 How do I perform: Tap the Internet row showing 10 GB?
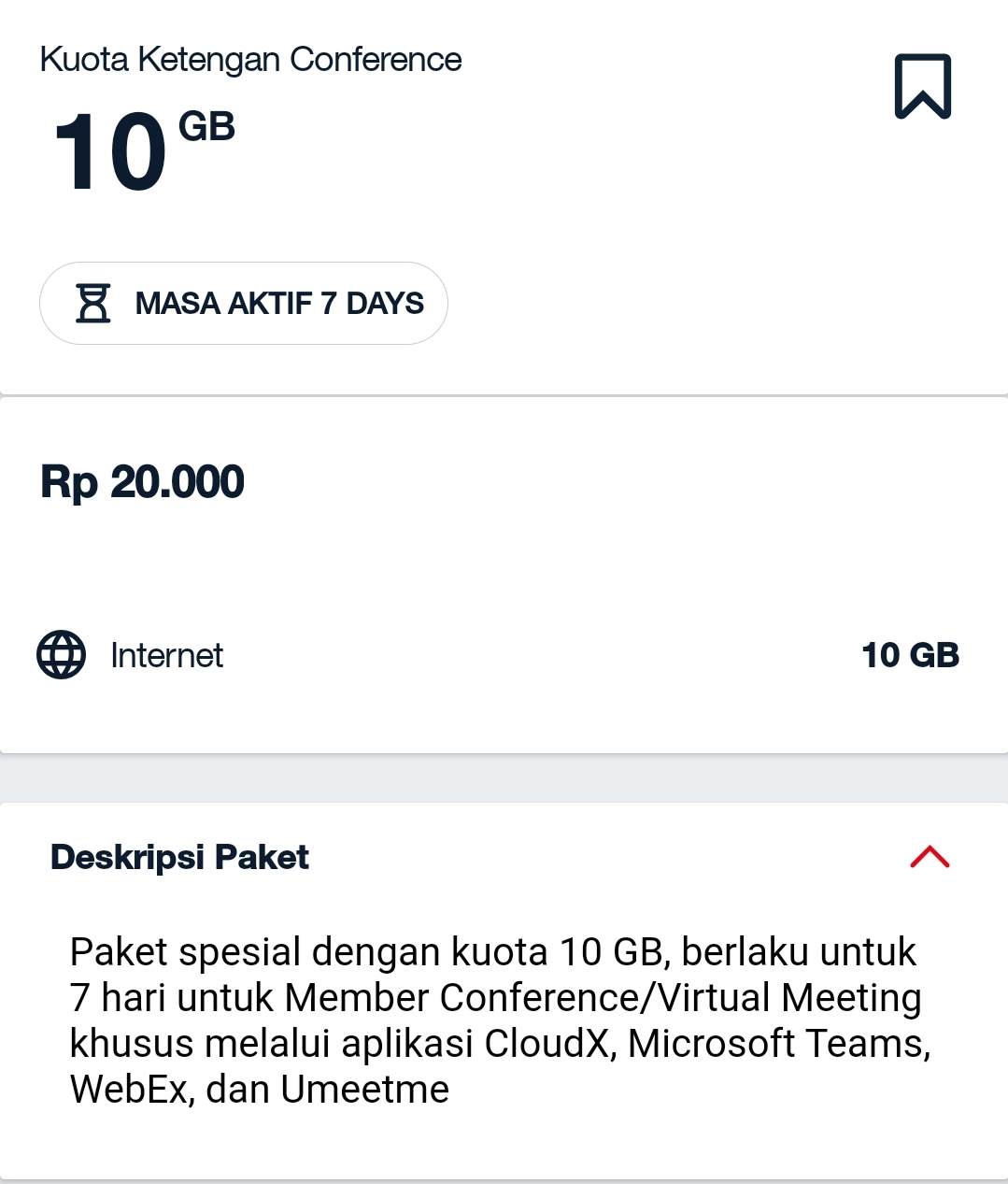(x=504, y=655)
